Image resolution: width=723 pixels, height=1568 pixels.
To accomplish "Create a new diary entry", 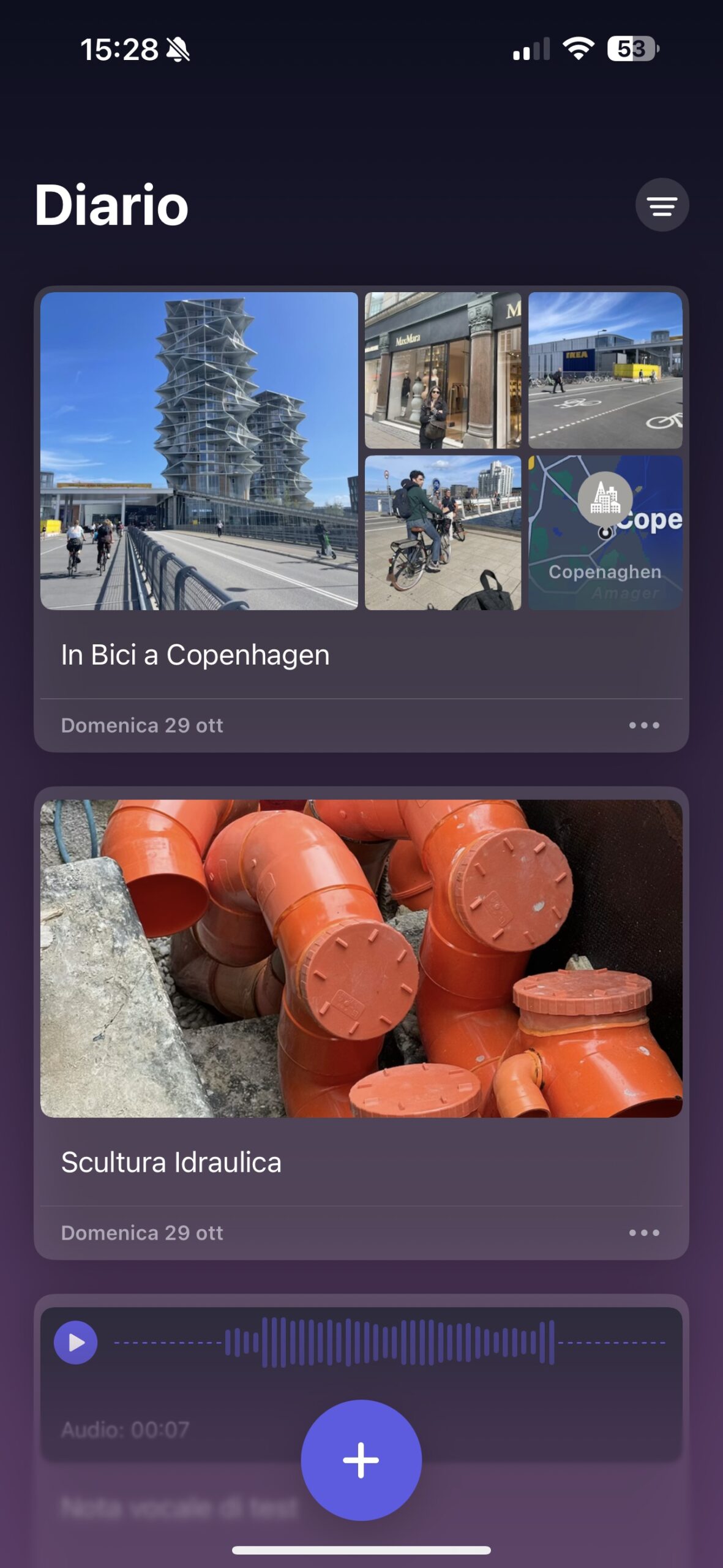I will [x=361, y=1460].
